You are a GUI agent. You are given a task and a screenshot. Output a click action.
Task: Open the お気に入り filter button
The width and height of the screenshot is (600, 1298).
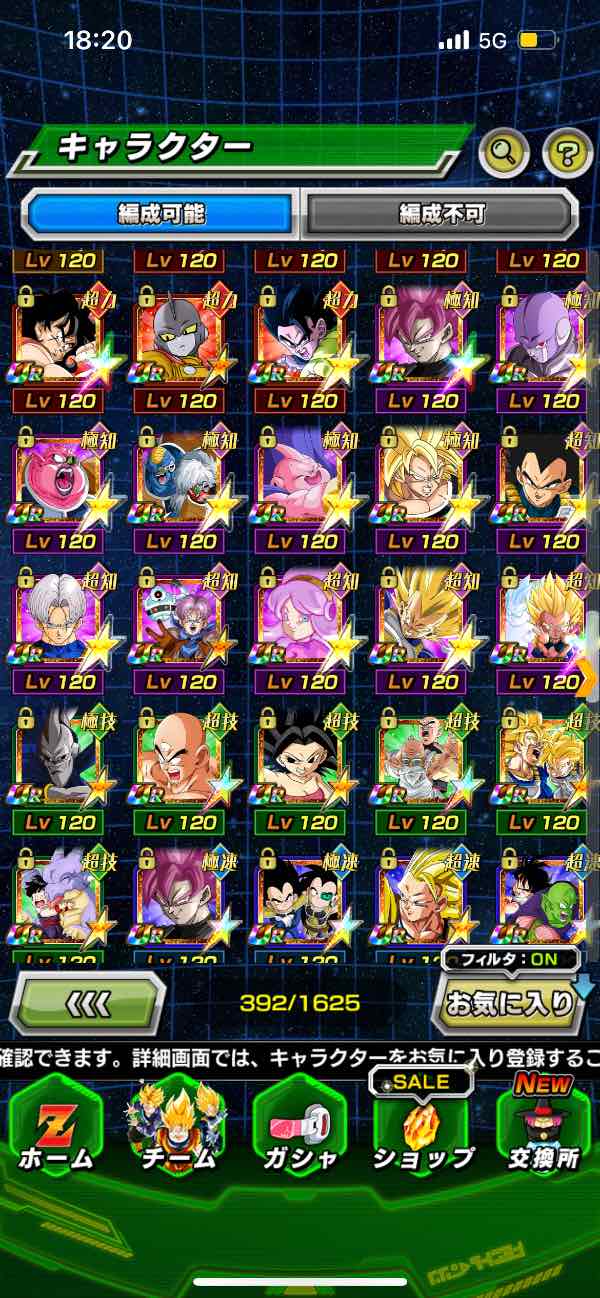click(x=508, y=1002)
